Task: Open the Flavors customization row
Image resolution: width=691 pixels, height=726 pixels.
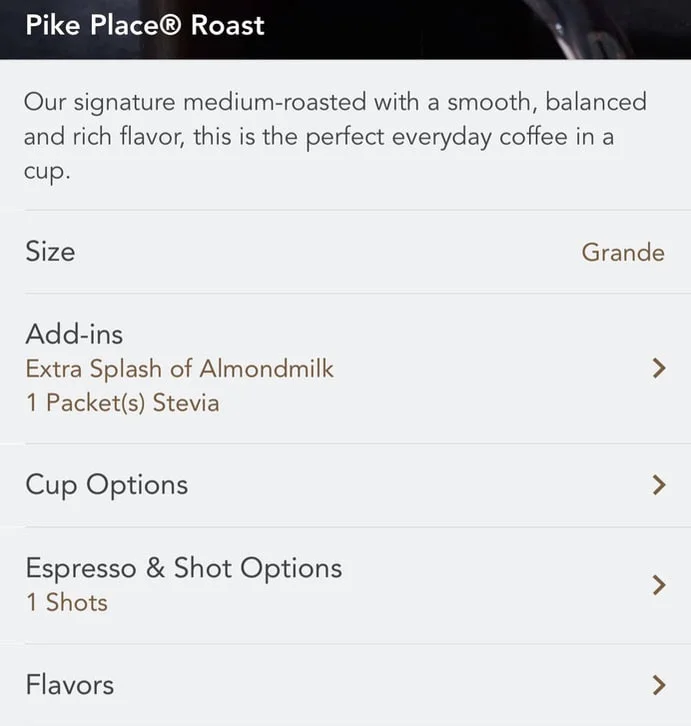Action: 345,685
